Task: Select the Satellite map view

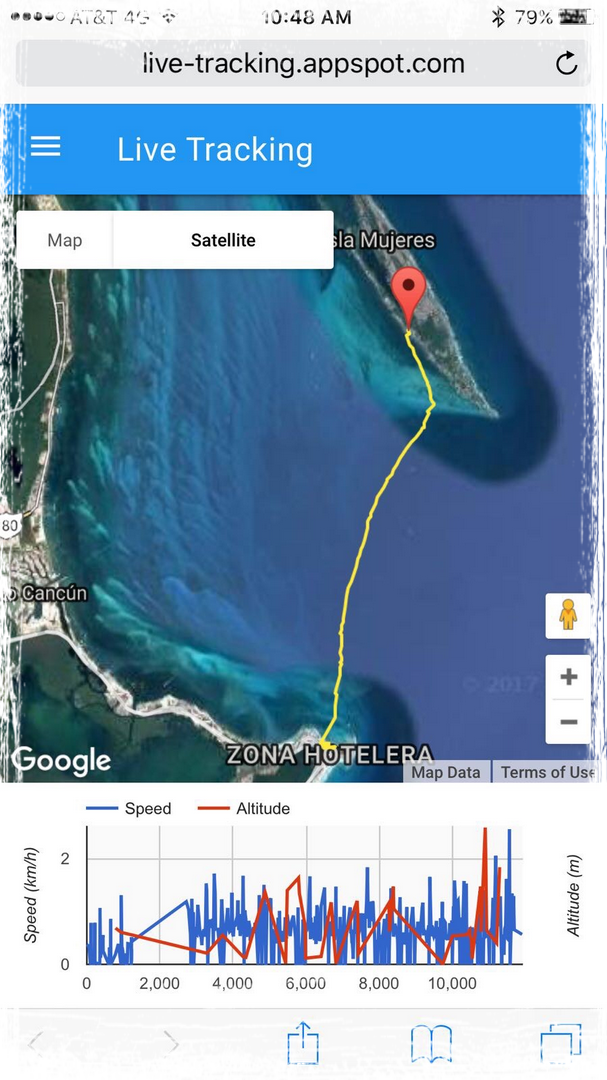Action: [223, 240]
